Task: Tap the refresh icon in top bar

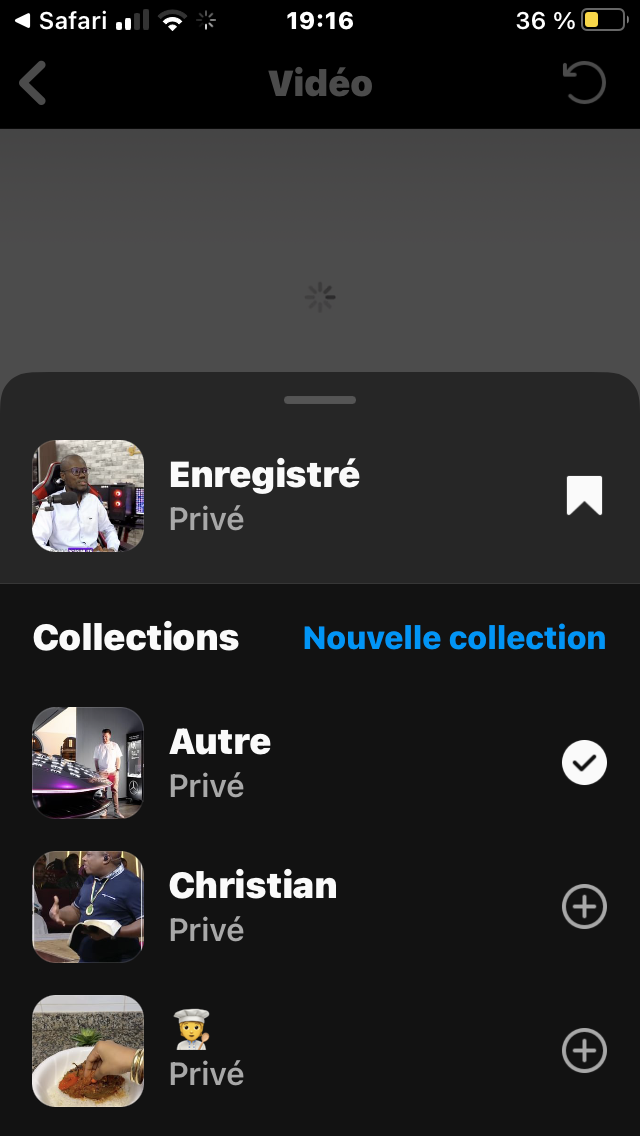Action: 584,83
